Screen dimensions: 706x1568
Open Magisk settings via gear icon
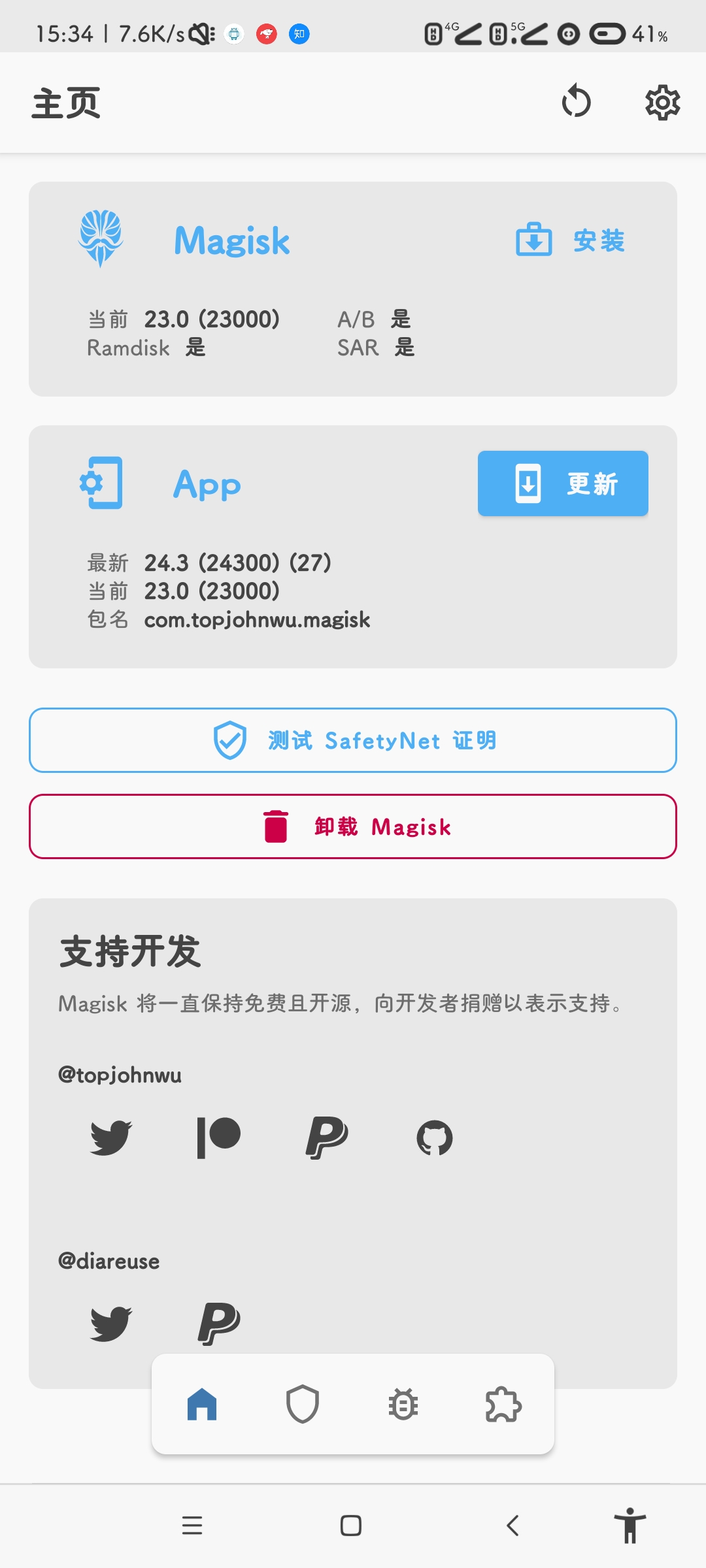point(662,103)
